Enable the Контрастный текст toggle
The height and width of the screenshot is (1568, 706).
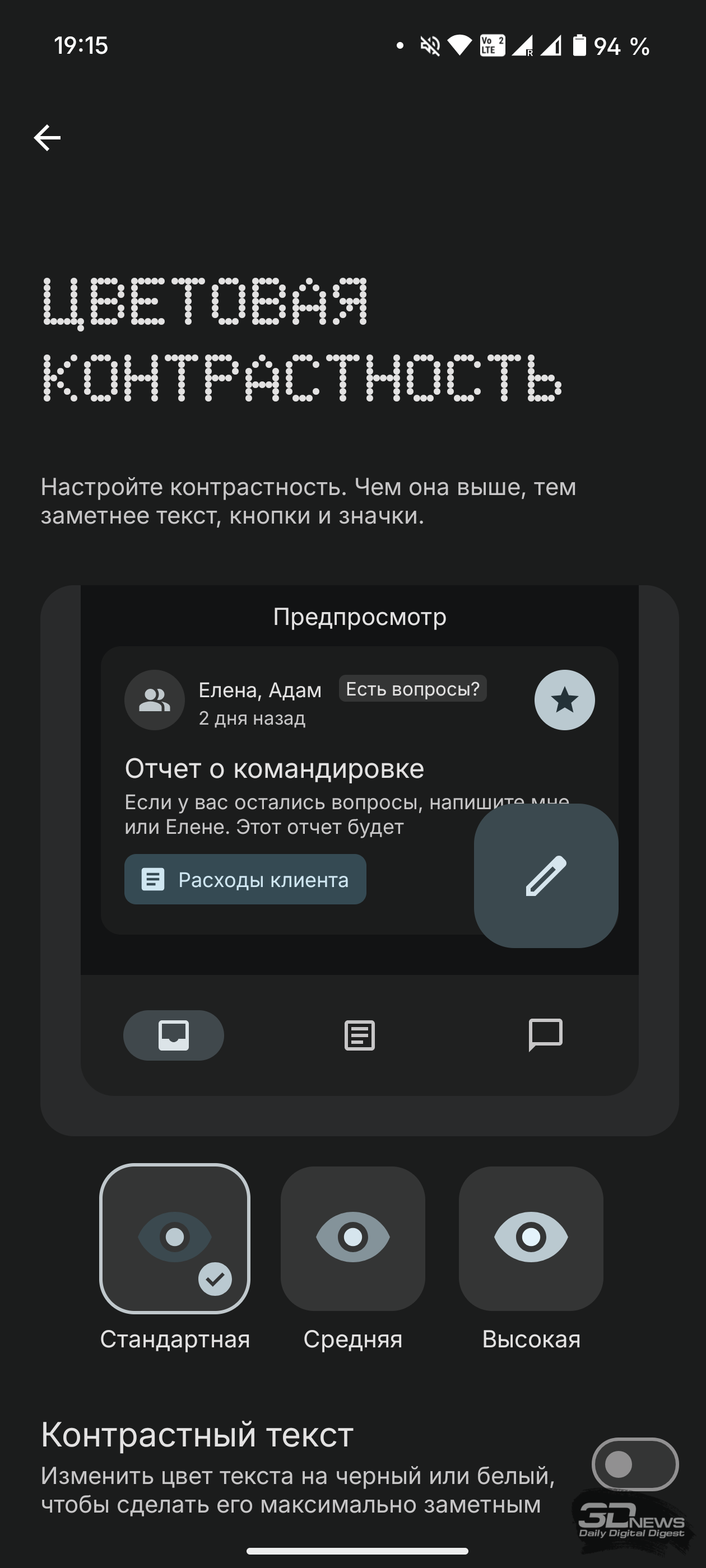point(635,1464)
